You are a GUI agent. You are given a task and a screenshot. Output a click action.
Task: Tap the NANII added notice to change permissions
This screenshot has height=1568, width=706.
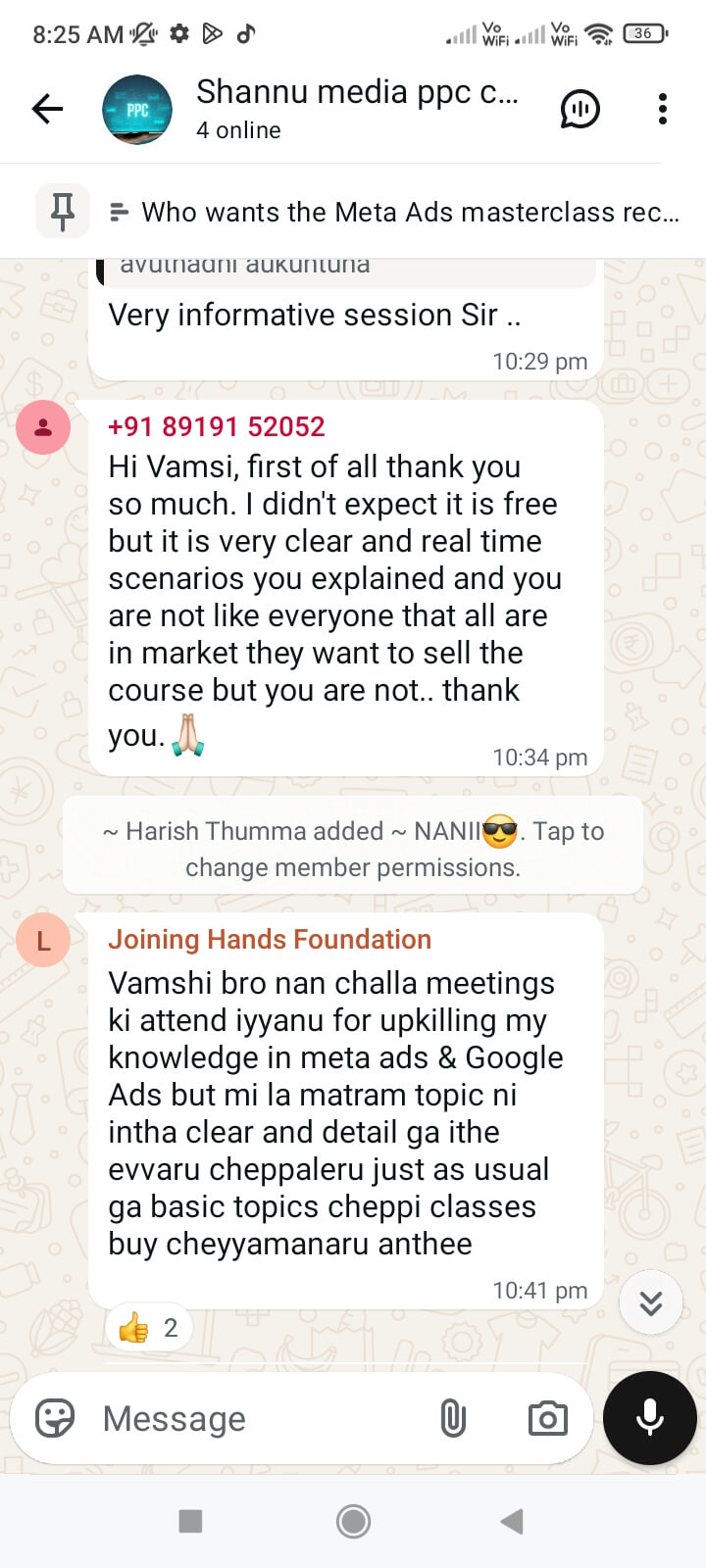tap(353, 848)
